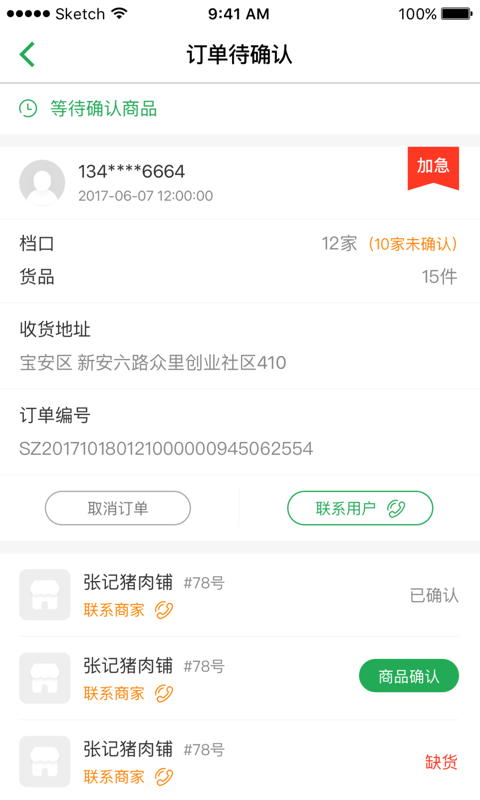Tap 联系用户 to call the customer
480x800 pixels.
360,508
